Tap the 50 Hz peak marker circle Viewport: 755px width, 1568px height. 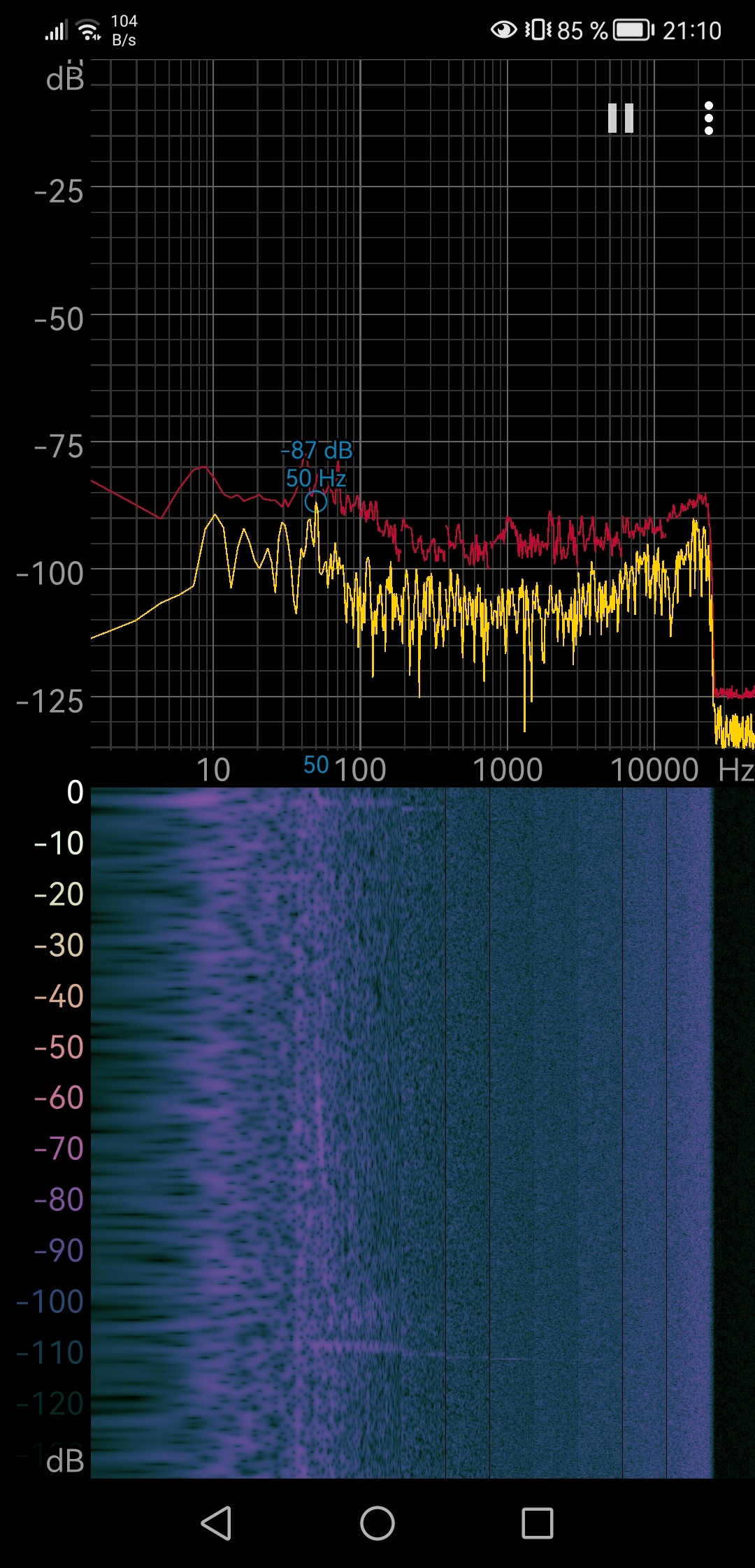[316, 502]
